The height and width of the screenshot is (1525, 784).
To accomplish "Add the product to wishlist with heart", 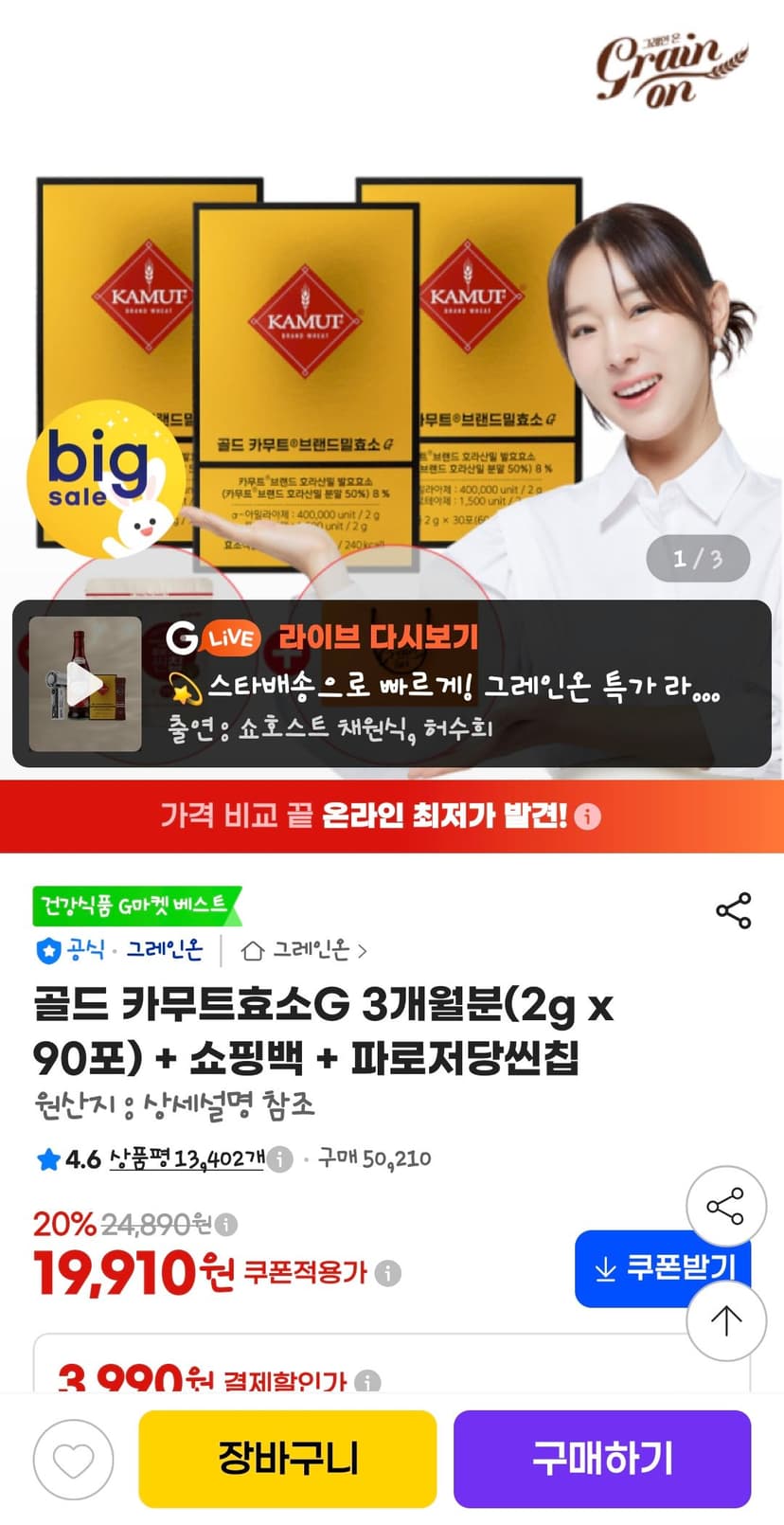I will pyautogui.click(x=74, y=1460).
